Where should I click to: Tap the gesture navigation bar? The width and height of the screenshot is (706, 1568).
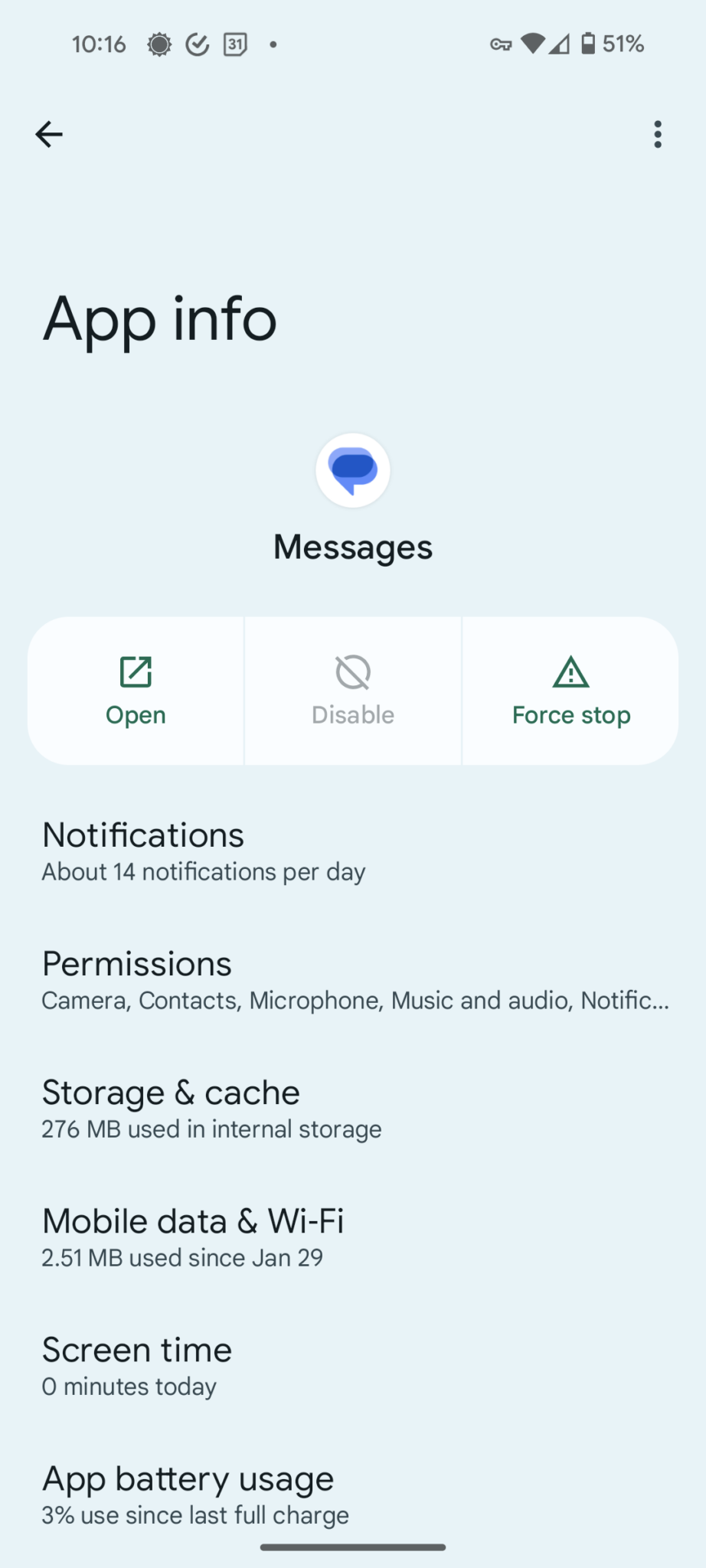click(x=352, y=1544)
